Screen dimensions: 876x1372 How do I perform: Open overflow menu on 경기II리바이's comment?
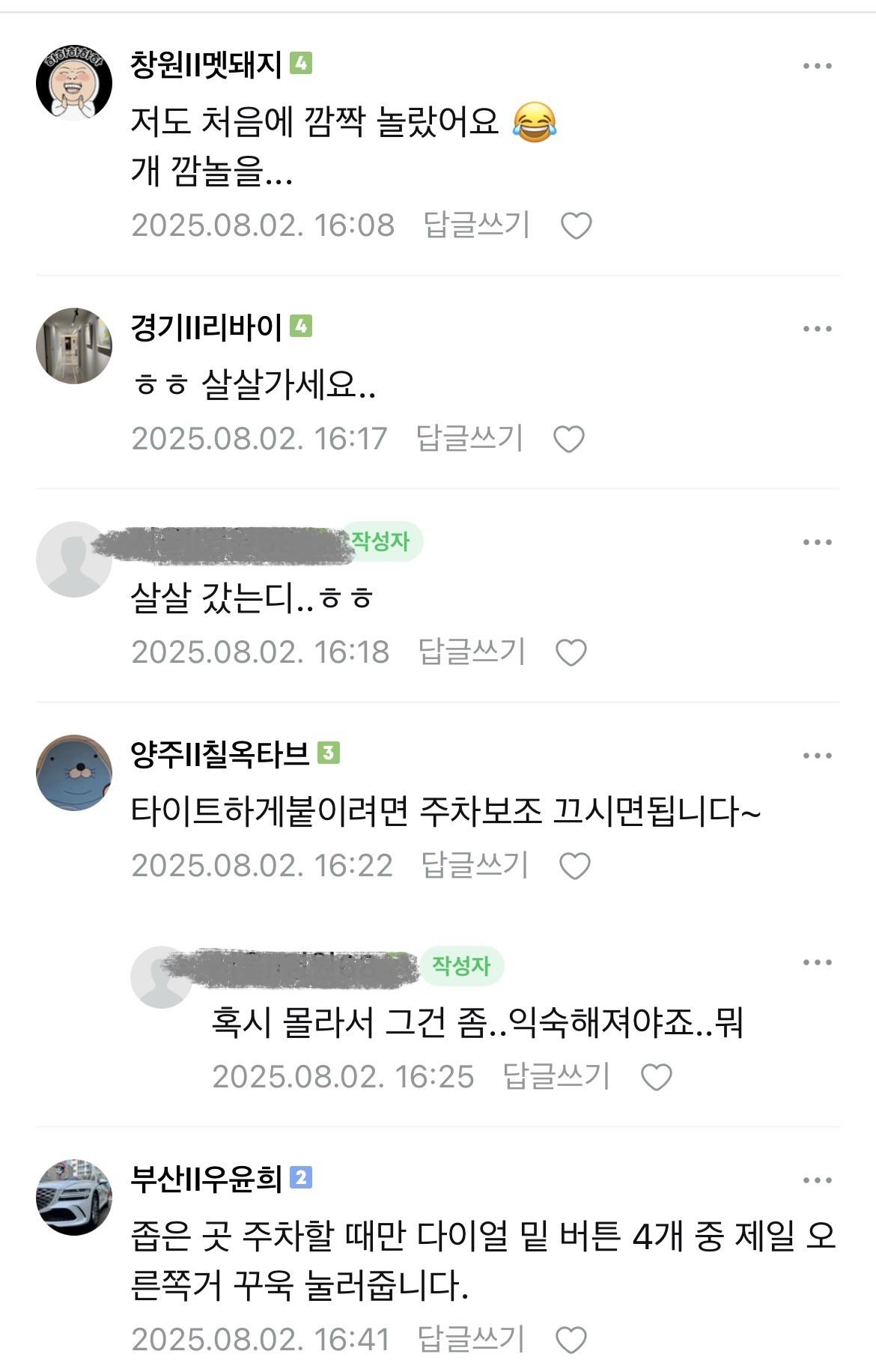(x=817, y=329)
